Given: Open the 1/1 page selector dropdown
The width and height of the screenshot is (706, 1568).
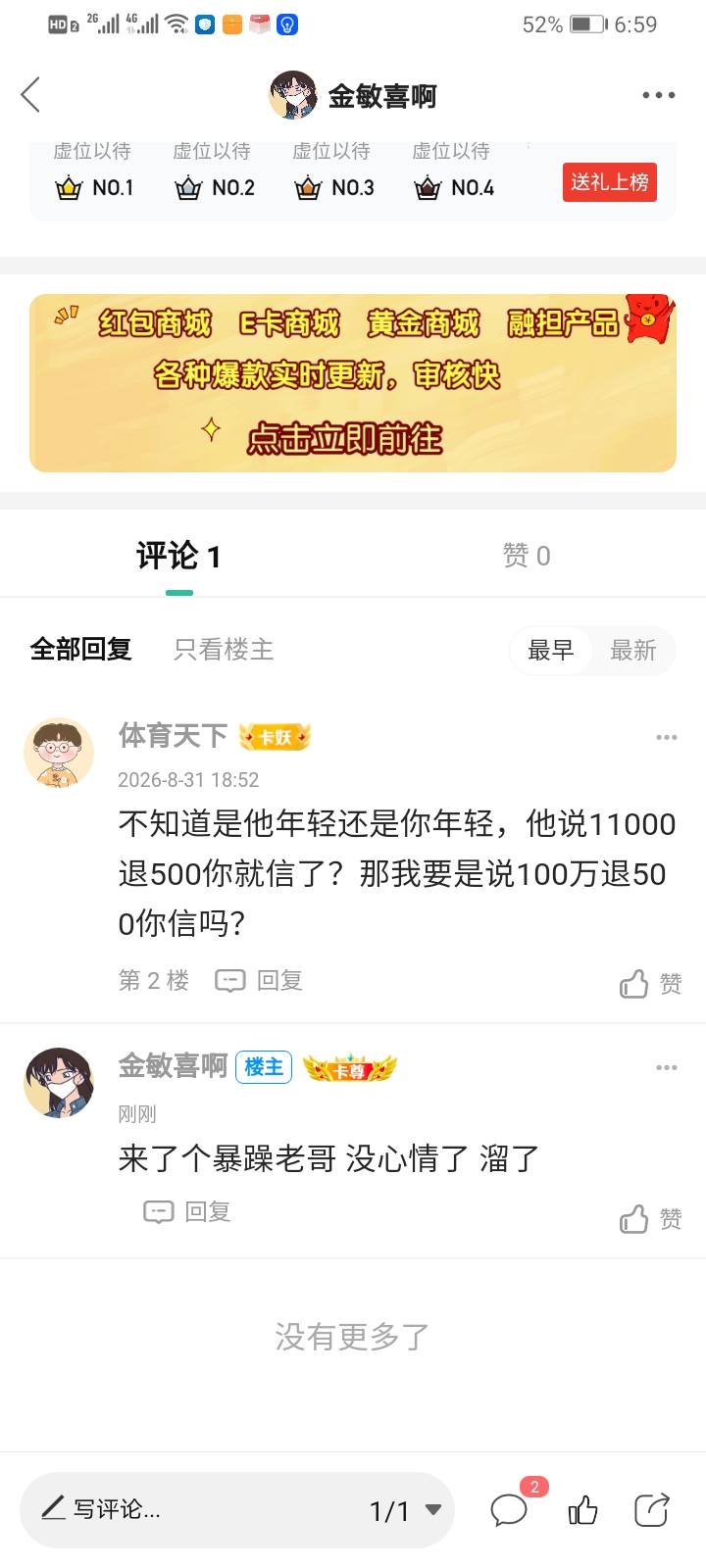Looking at the screenshot, I should coord(405,1510).
